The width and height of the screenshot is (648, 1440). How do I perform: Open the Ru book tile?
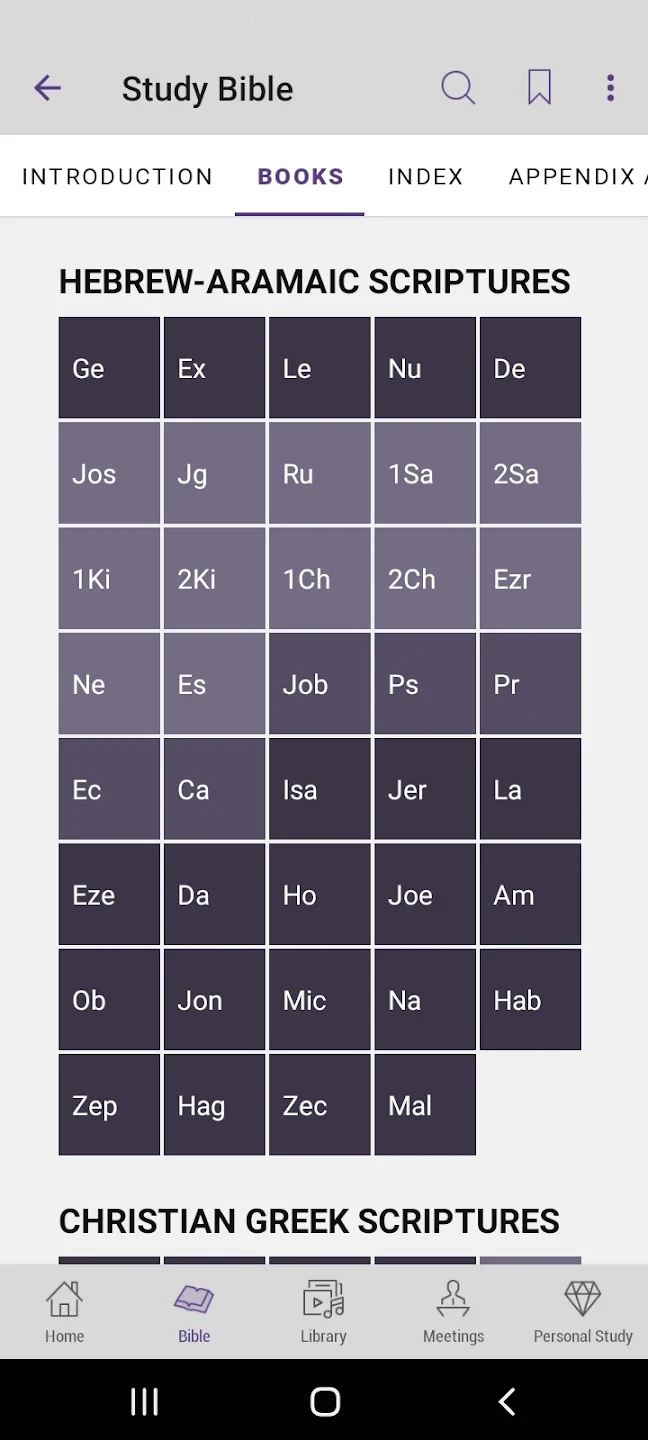pyautogui.click(x=319, y=473)
